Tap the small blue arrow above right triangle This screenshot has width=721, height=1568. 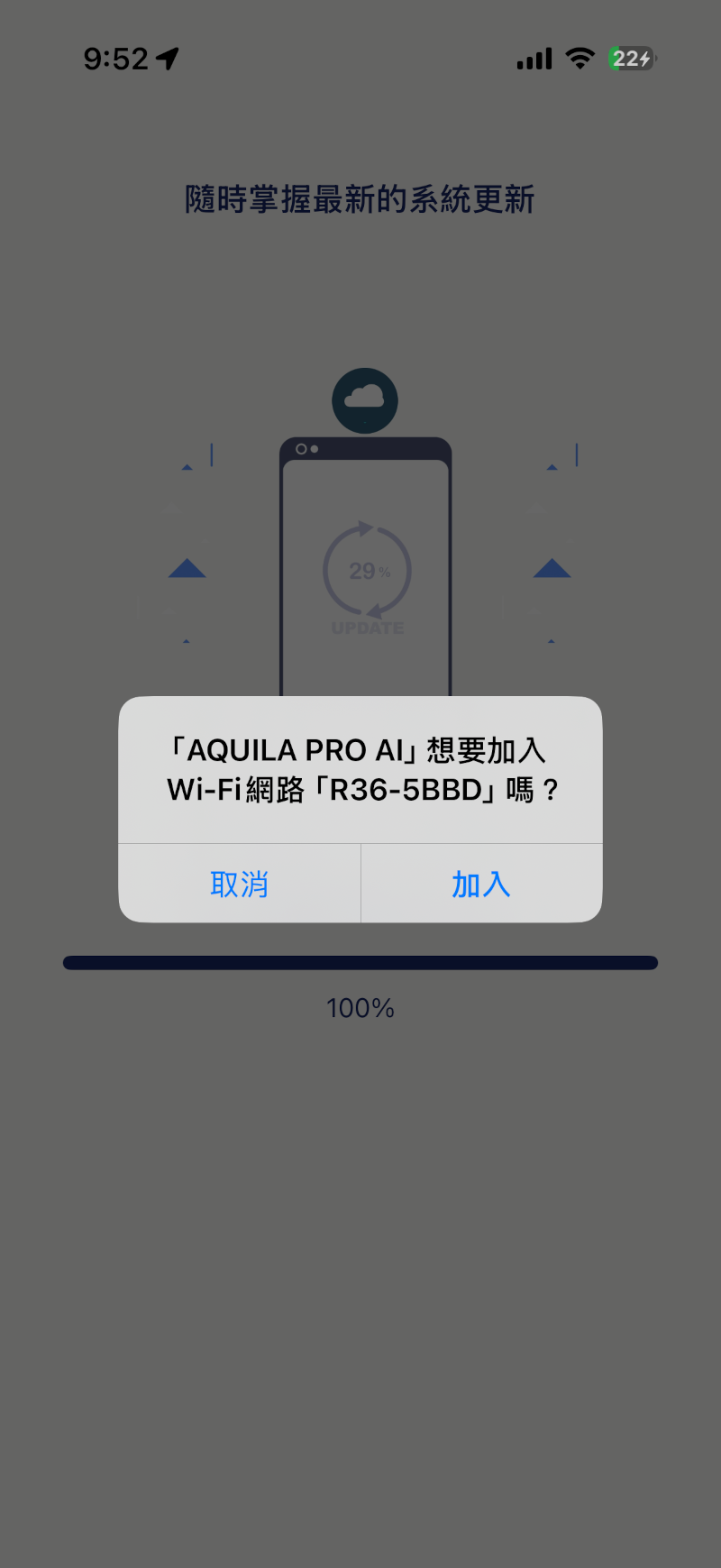click(552, 467)
